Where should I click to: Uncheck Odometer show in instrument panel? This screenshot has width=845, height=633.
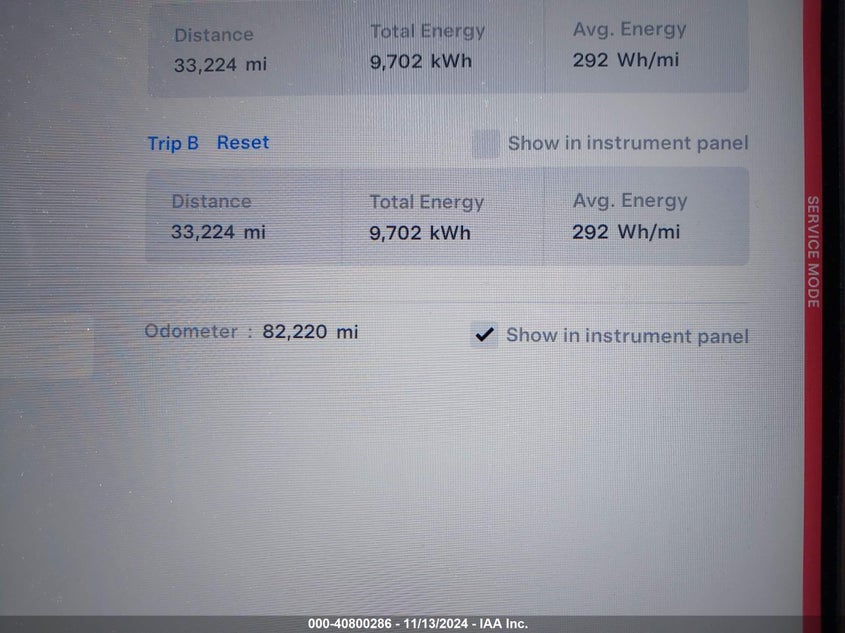(x=484, y=335)
